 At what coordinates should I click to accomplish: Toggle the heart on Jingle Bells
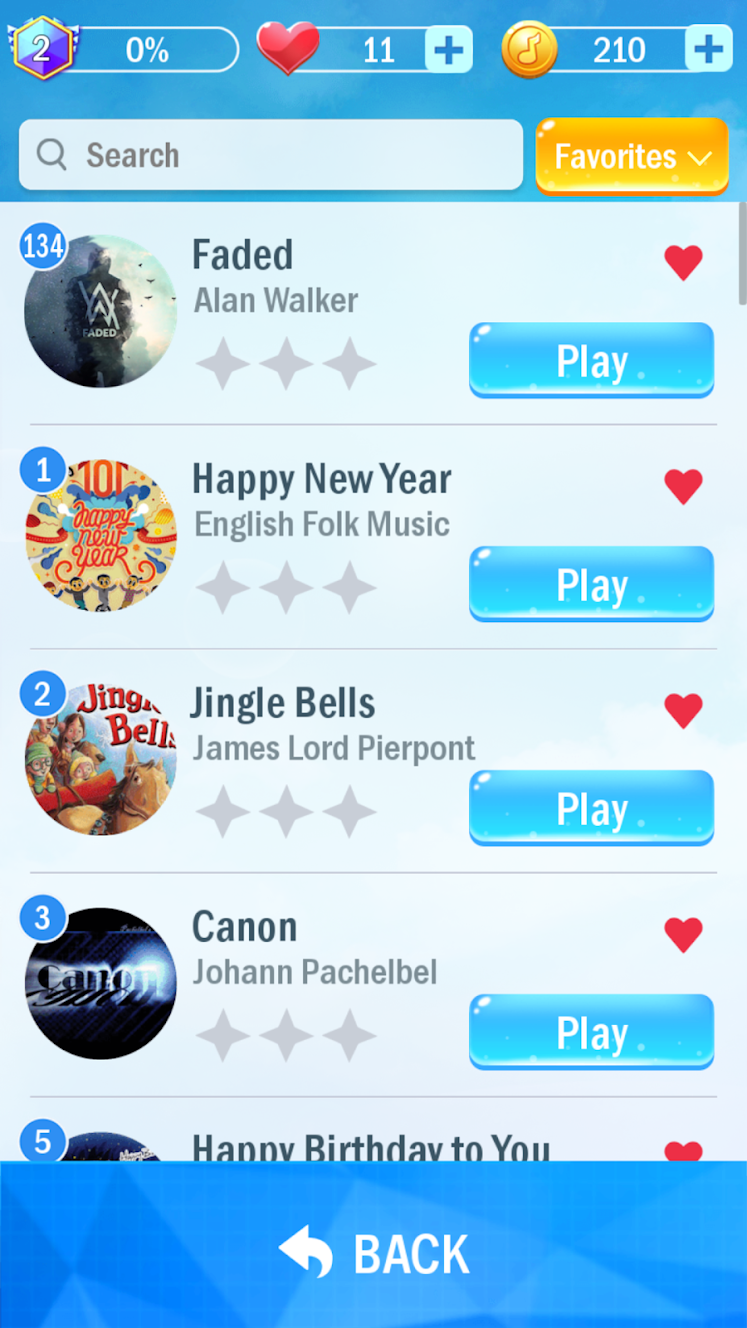coord(683,710)
